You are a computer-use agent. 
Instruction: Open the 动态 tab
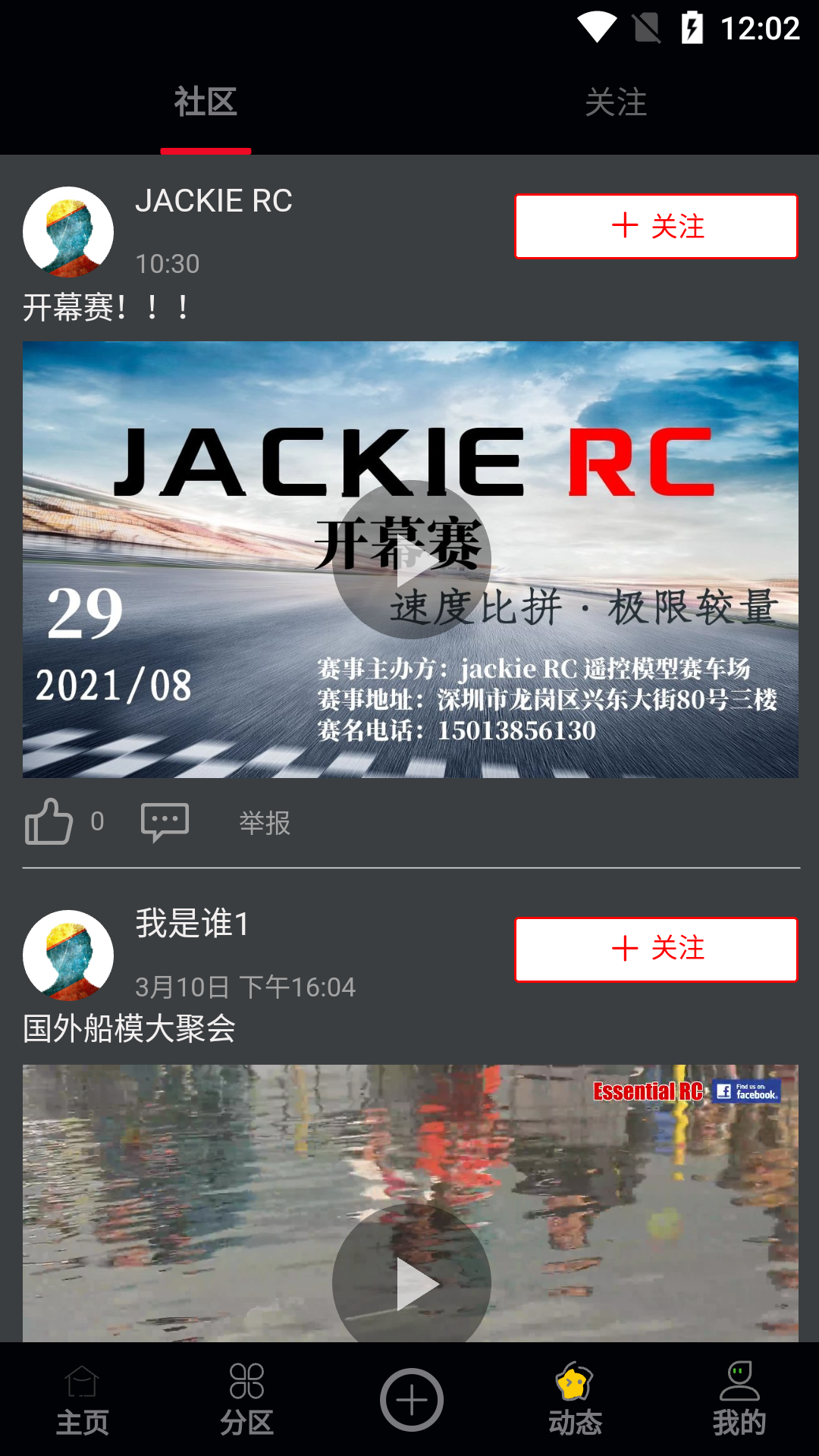pos(575,1401)
